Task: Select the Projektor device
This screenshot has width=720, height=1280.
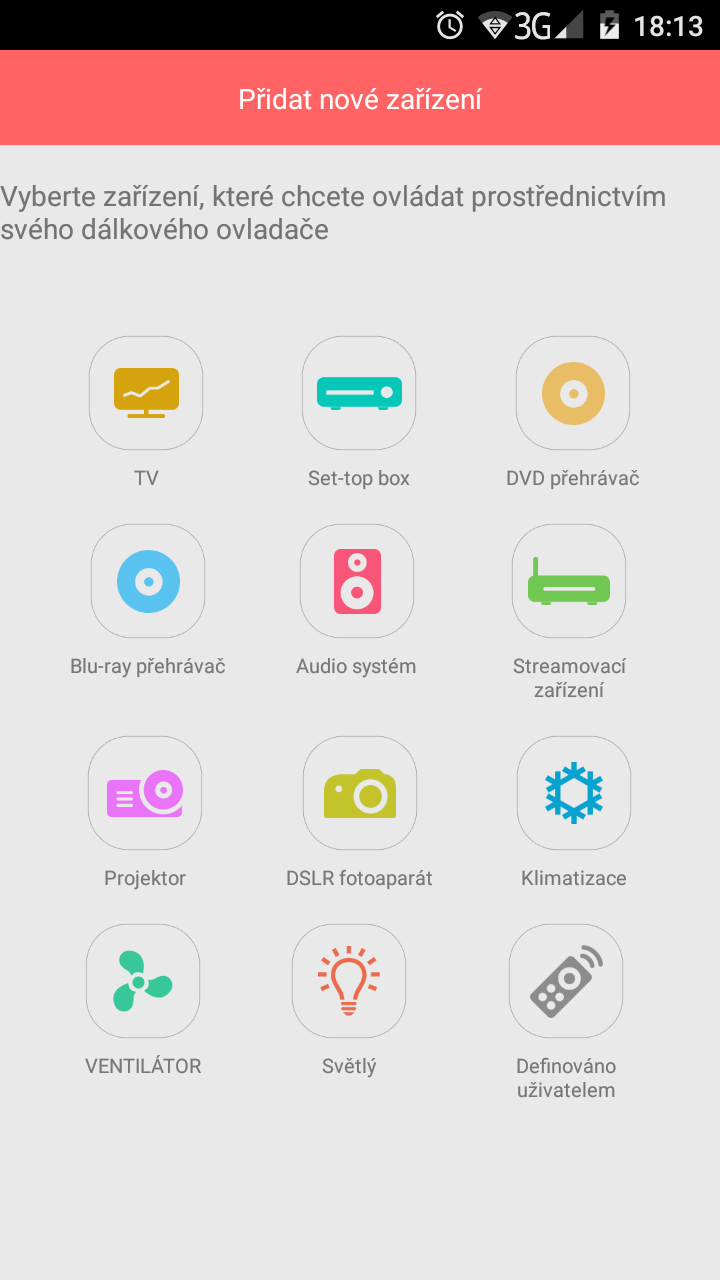Action: point(145,793)
